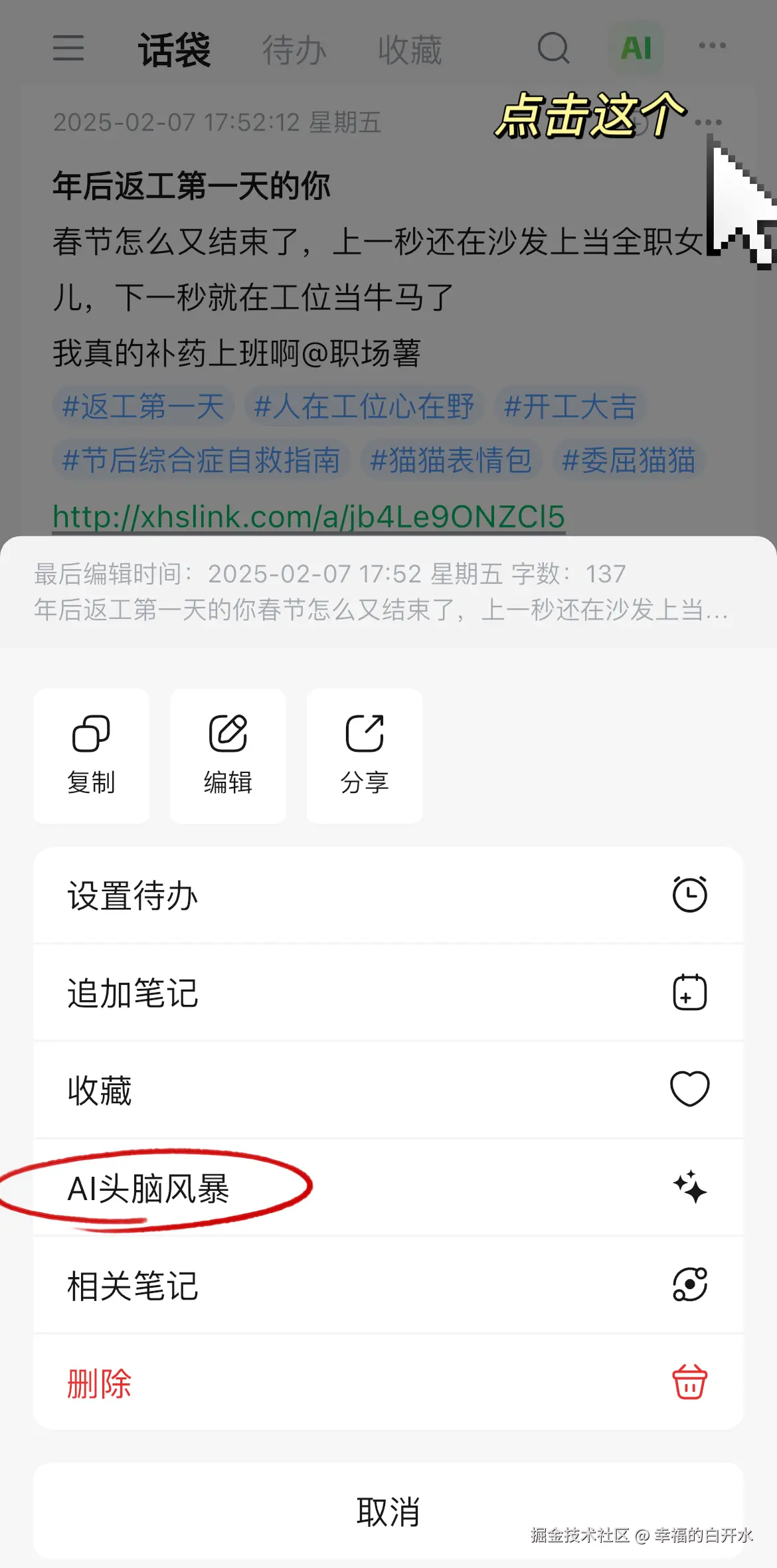777x1568 pixels.
Task: Start AI头脑风暴 brainstorming
Action: (x=388, y=1188)
